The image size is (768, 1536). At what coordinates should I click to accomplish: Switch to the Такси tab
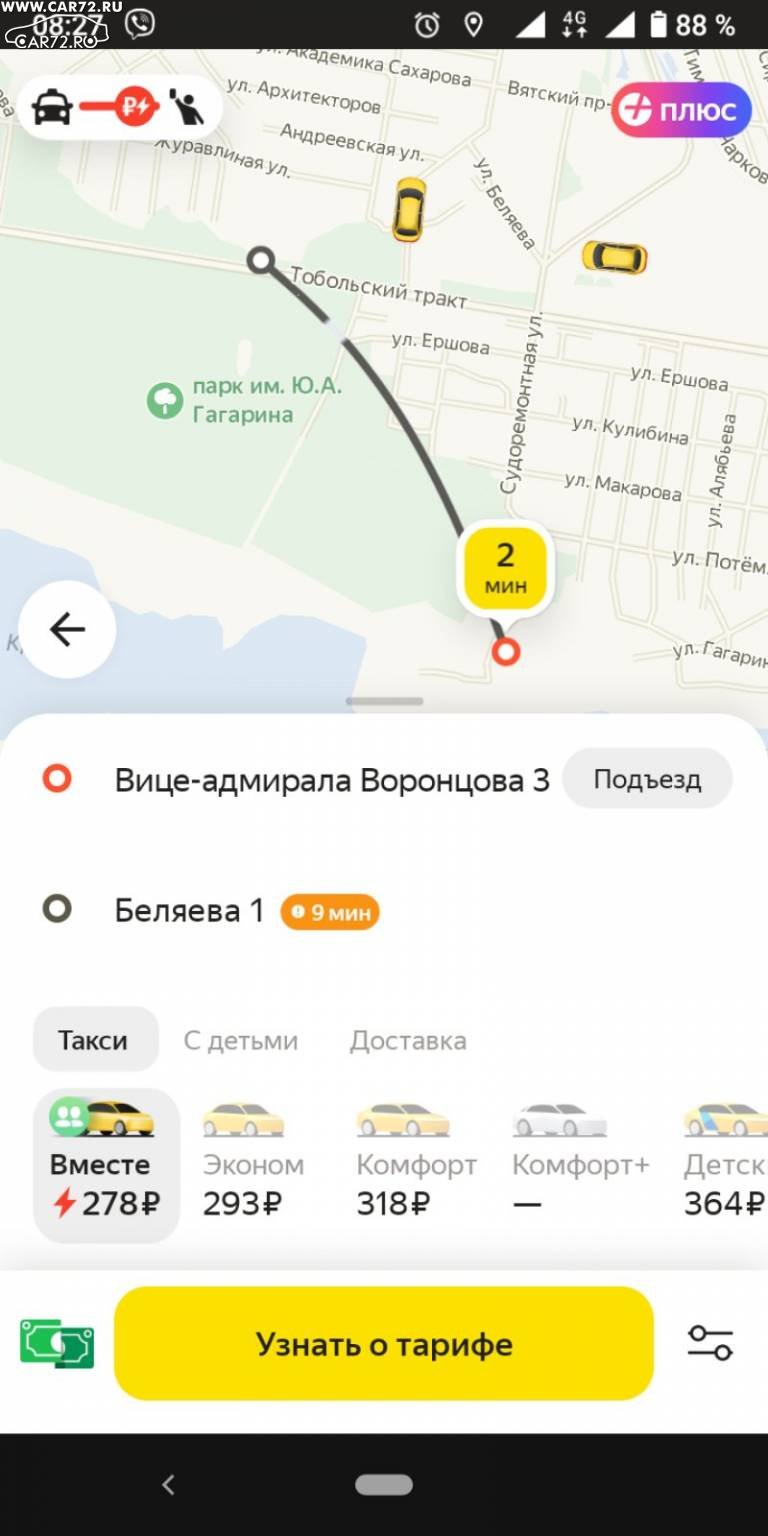[x=95, y=1040]
